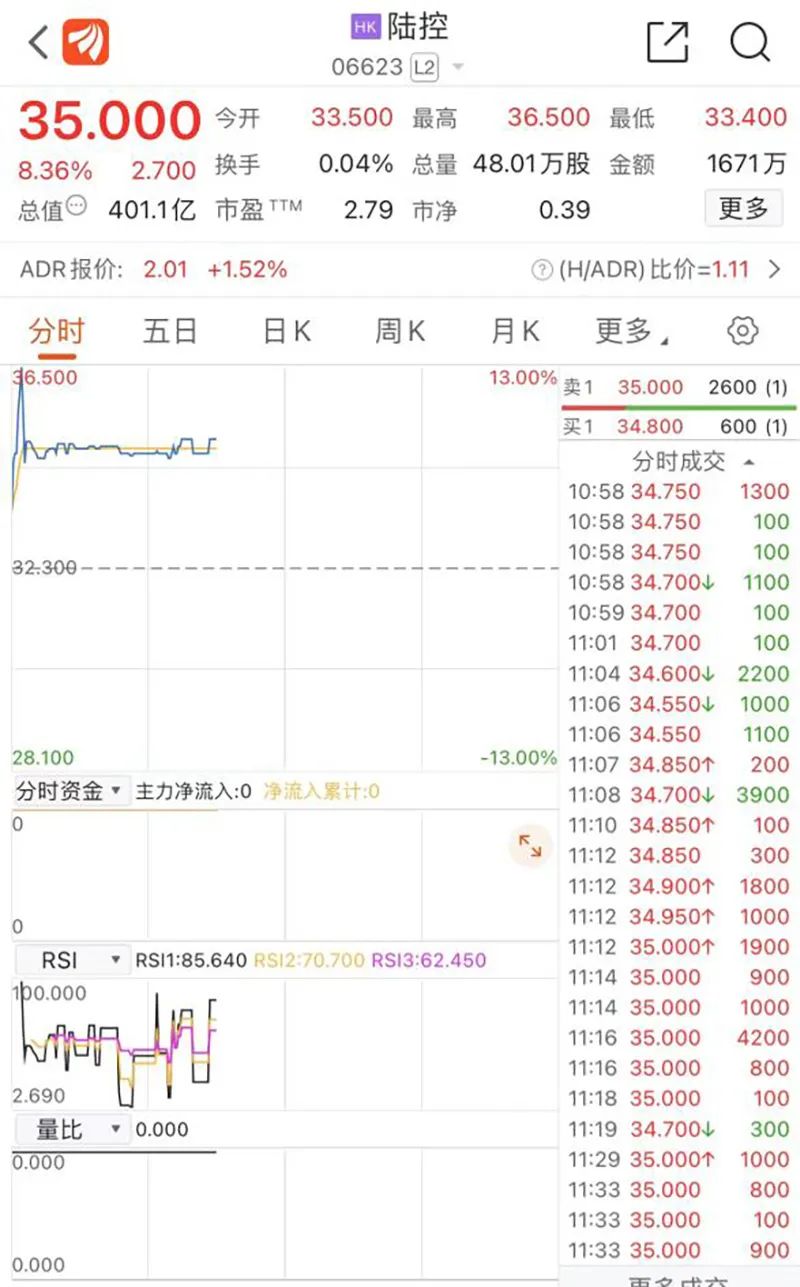
Task: Select the 周K chart tab
Action: coord(400,331)
